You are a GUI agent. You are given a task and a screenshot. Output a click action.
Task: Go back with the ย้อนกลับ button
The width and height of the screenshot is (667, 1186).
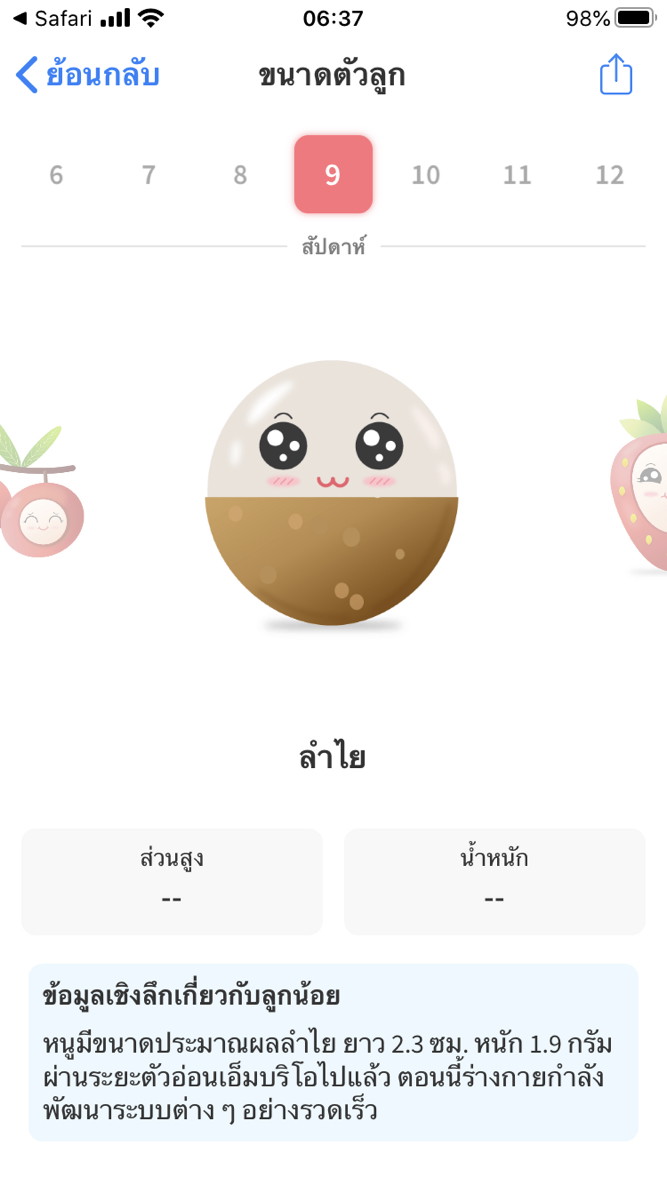coord(88,75)
